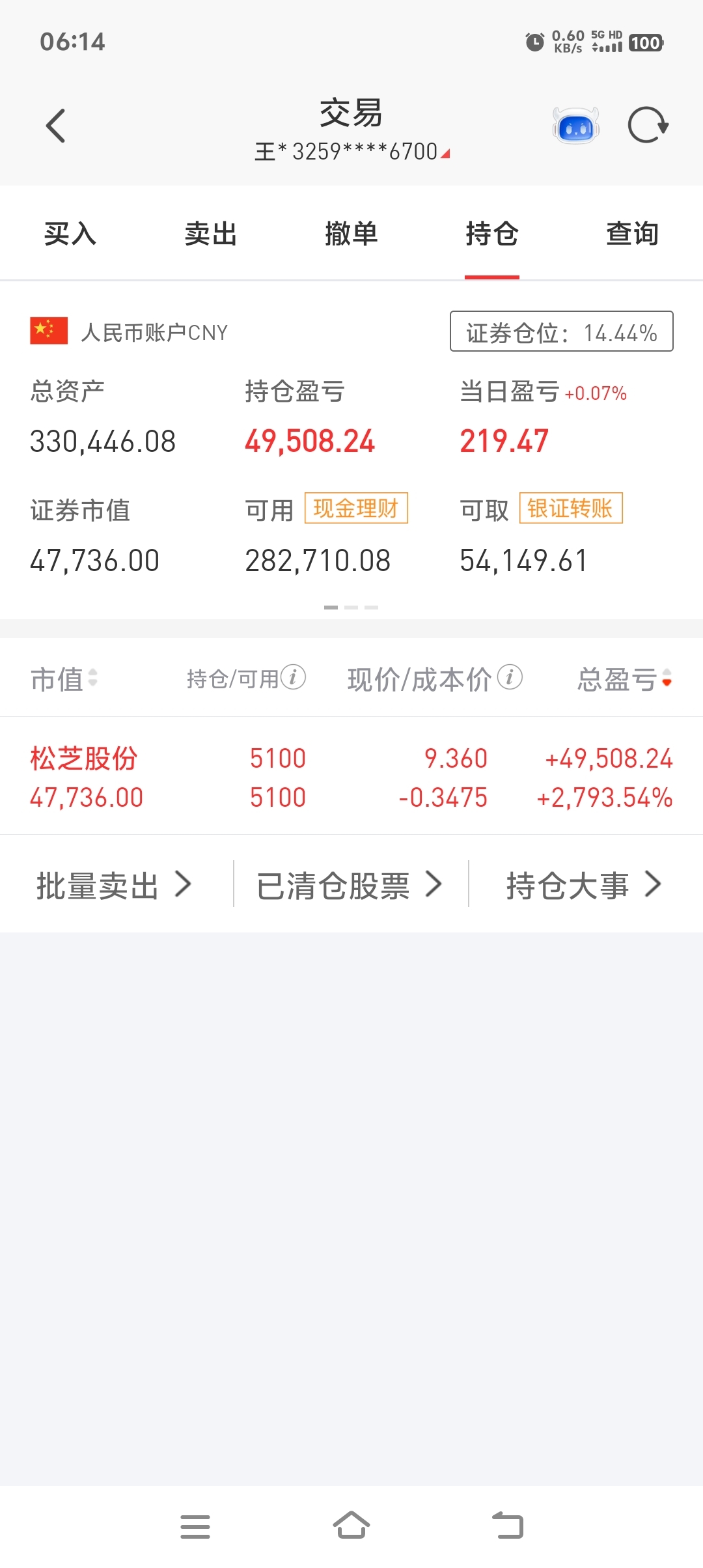Show info for 持仓/可用
Image resolution: width=703 pixels, height=1568 pixels.
[x=294, y=677]
